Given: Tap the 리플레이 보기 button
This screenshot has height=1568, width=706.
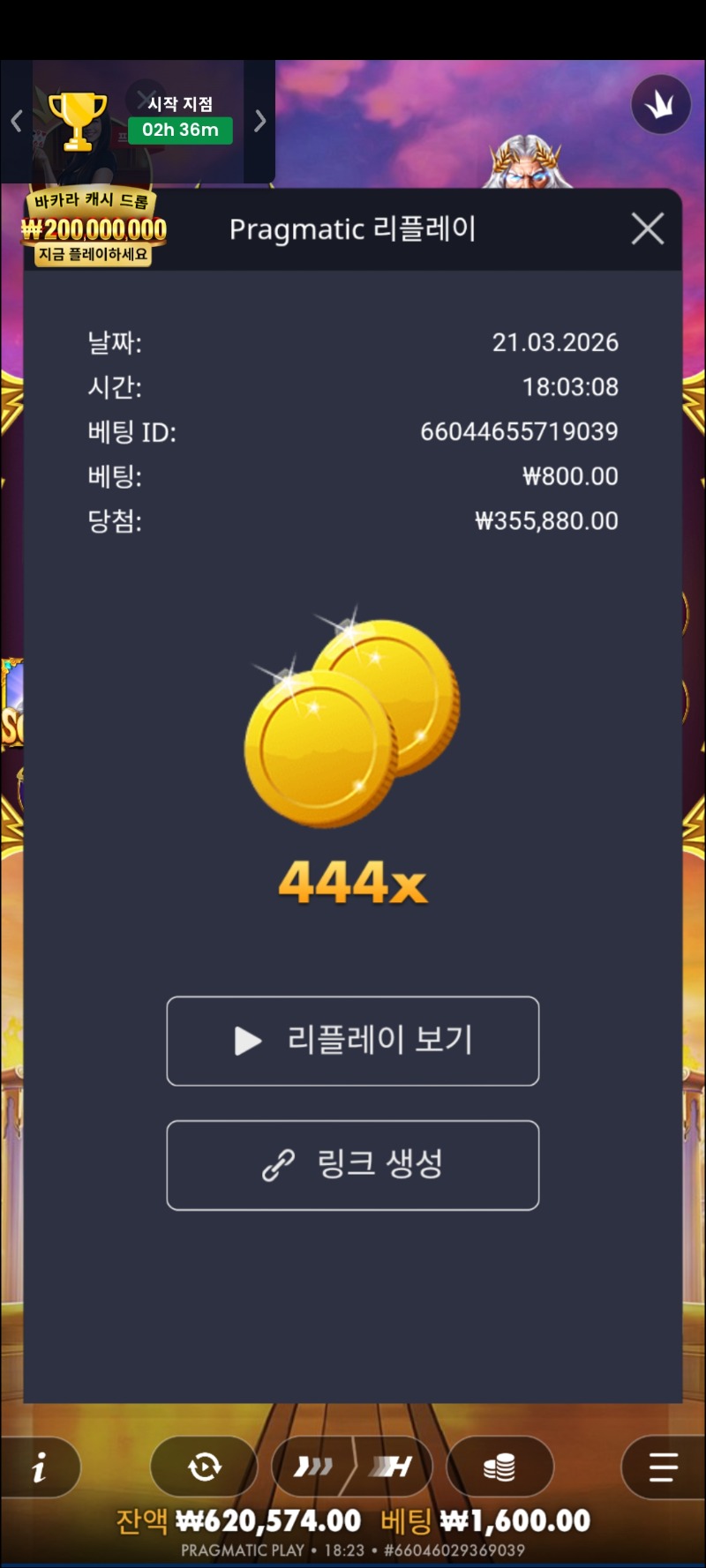Looking at the screenshot, I should 352,1041.
